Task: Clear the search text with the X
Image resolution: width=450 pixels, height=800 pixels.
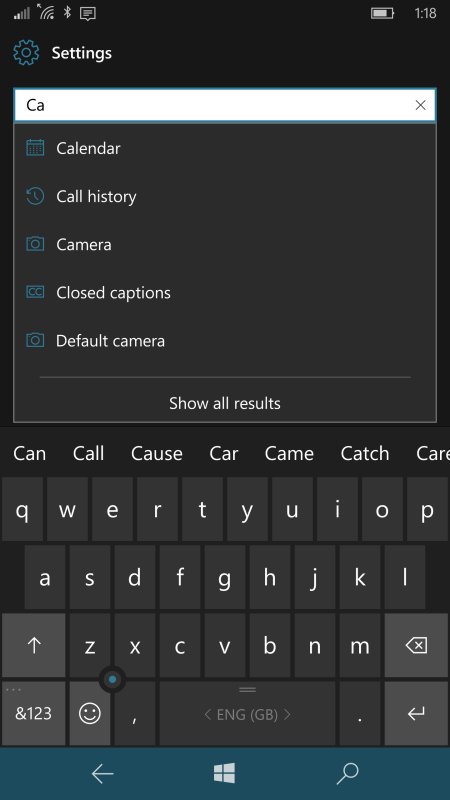Action: (420, 105)
